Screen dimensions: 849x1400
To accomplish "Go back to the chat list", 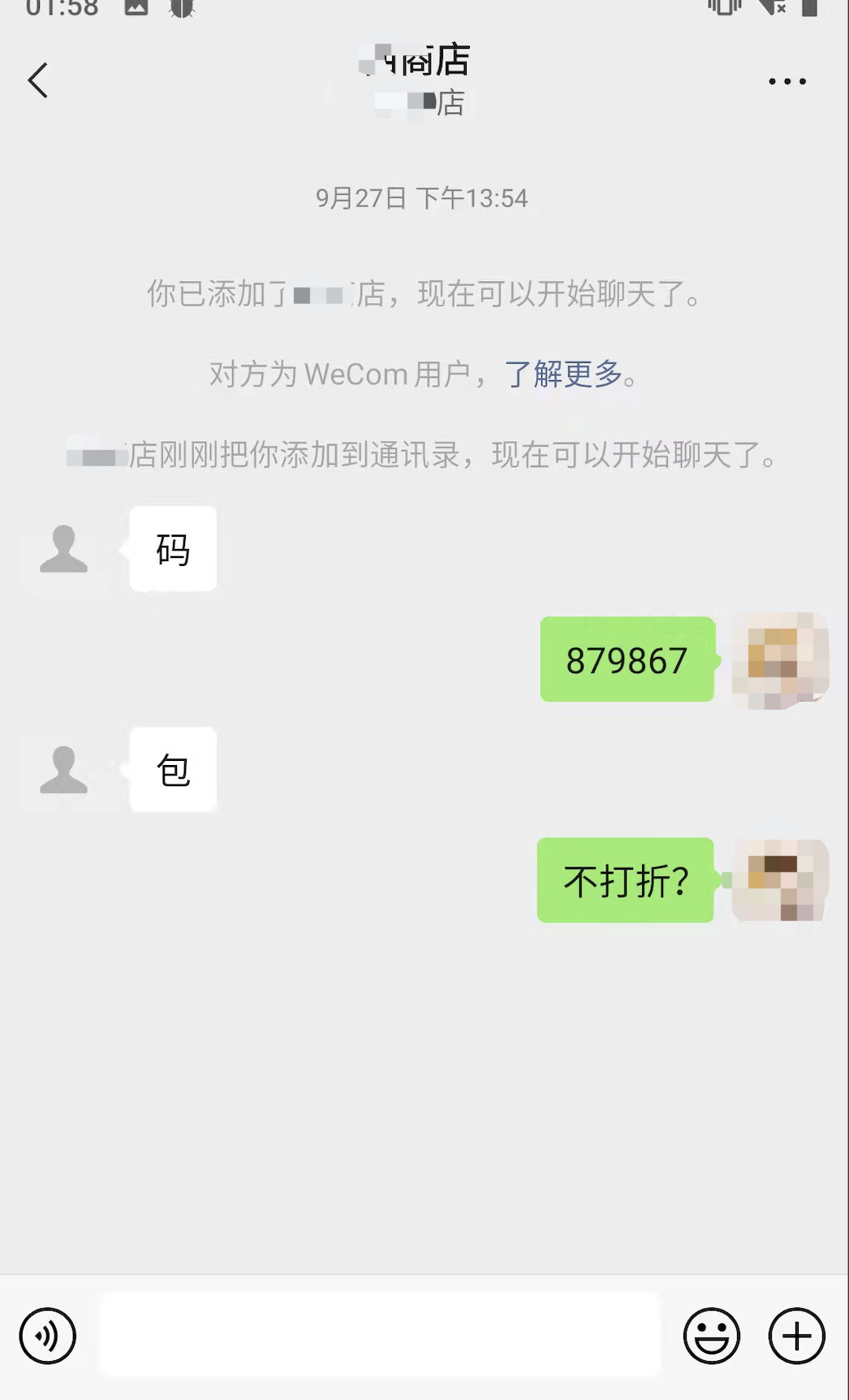I will point(38,80).
